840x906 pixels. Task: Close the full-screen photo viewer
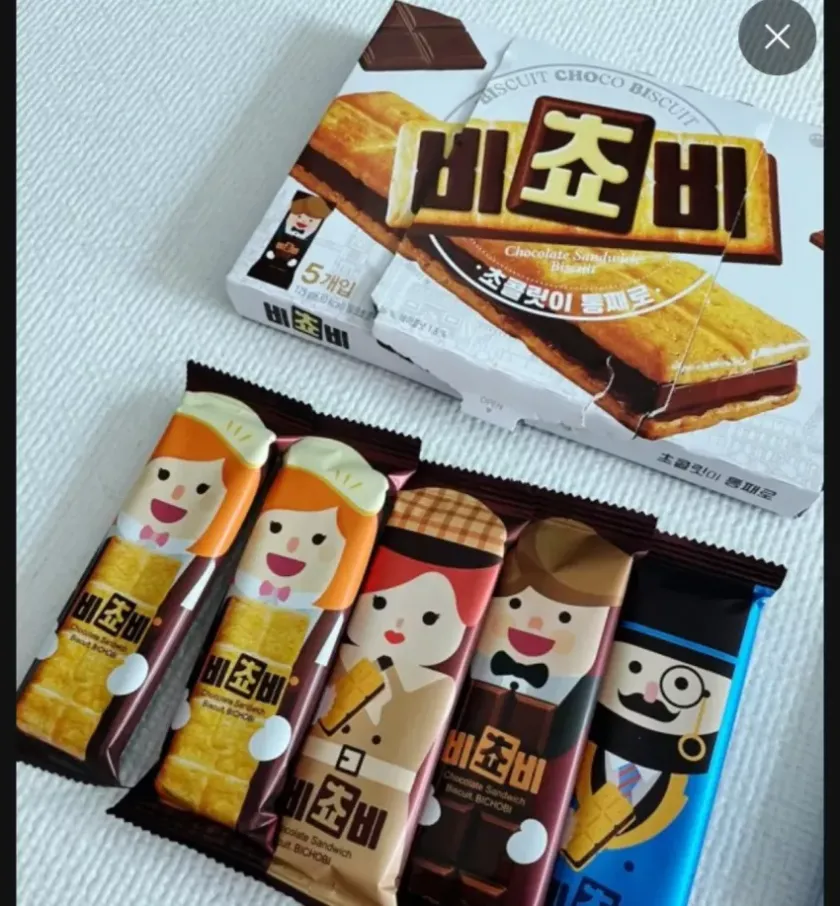tap(777, 37)
